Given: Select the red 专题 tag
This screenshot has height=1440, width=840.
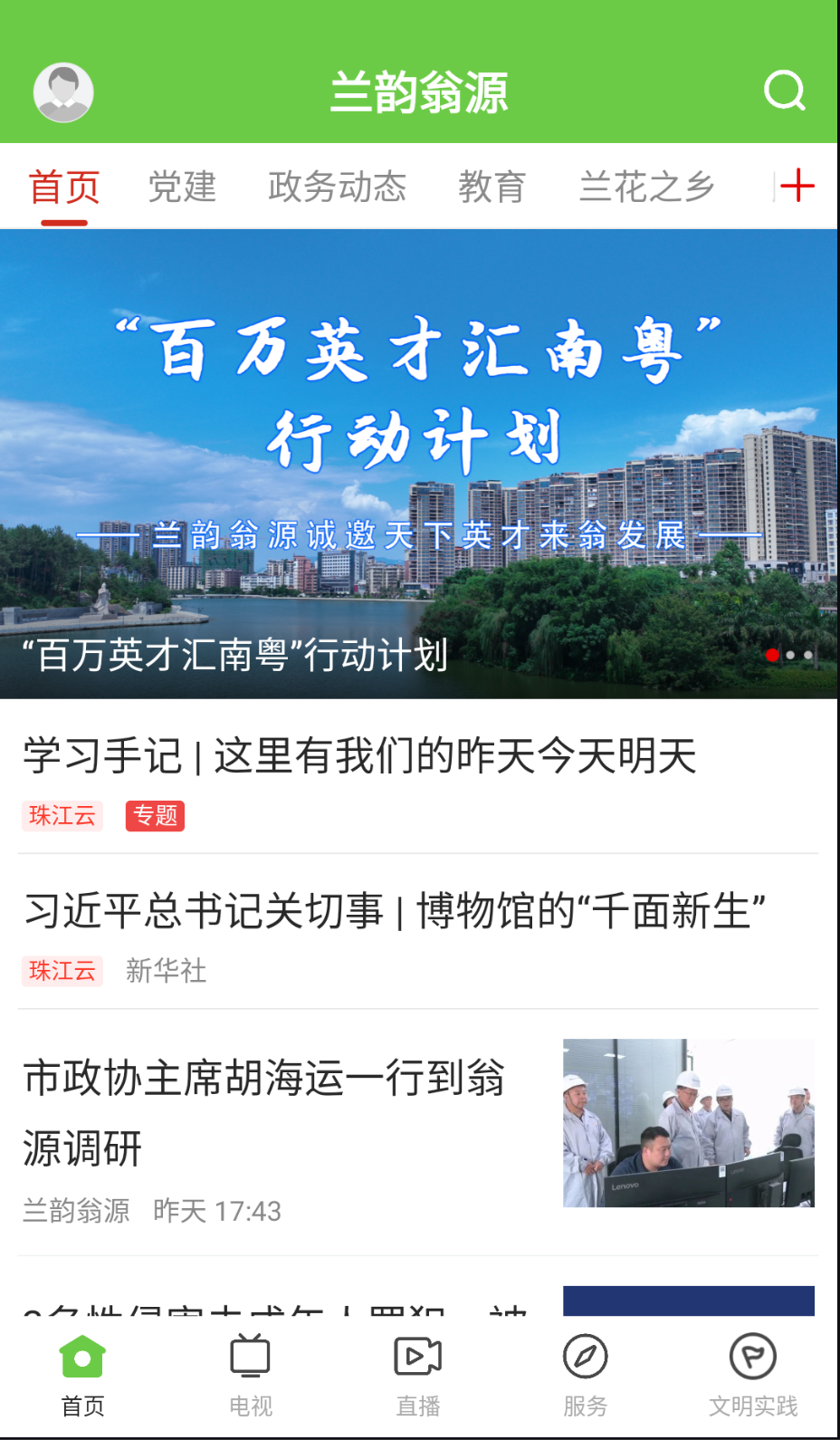Looking at the screenshot, I should tap(154, 816).
